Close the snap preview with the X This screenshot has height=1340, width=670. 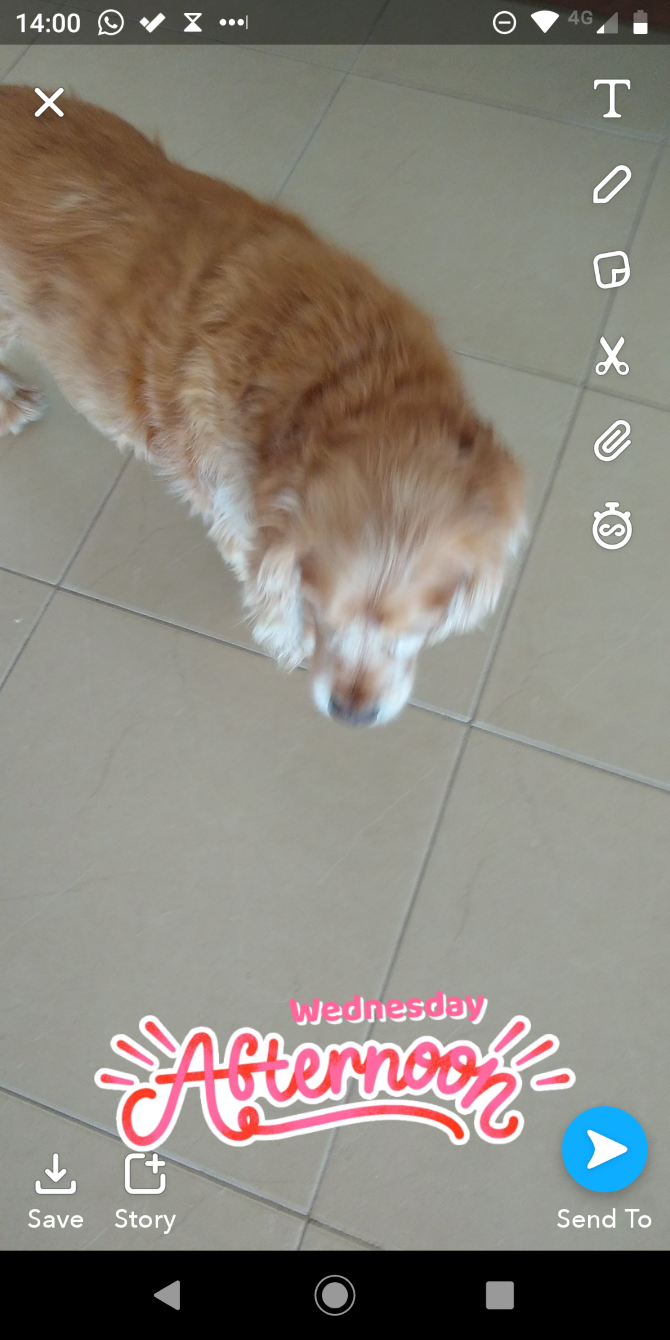click(x=49, y=102)
